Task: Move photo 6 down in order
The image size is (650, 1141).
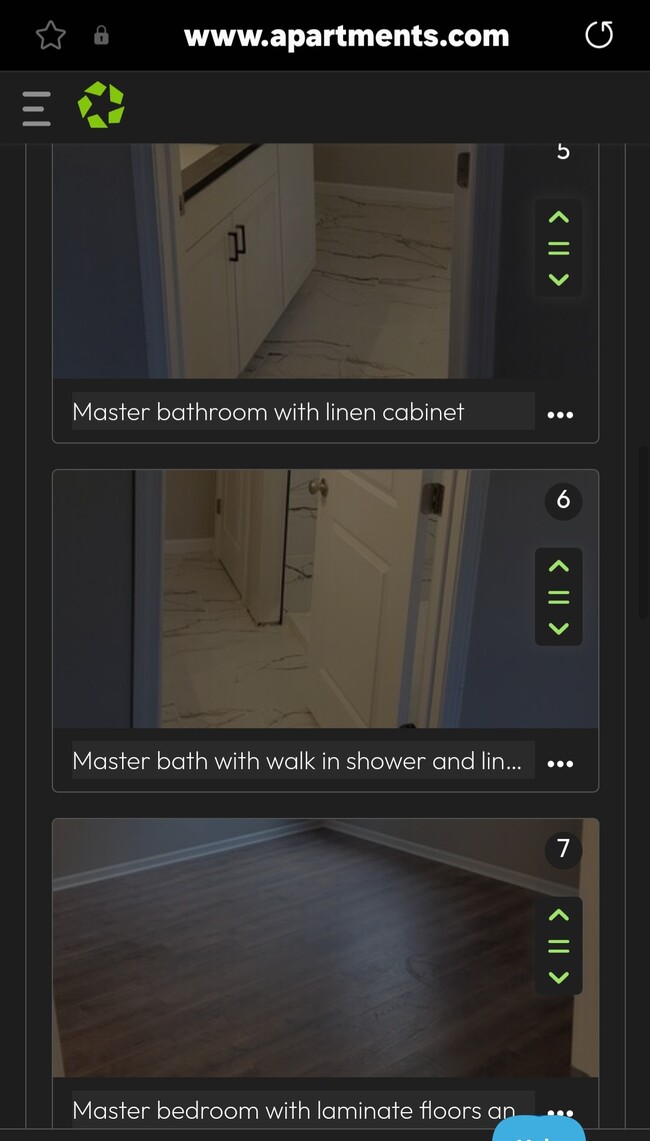Action: tap(559, 629)
